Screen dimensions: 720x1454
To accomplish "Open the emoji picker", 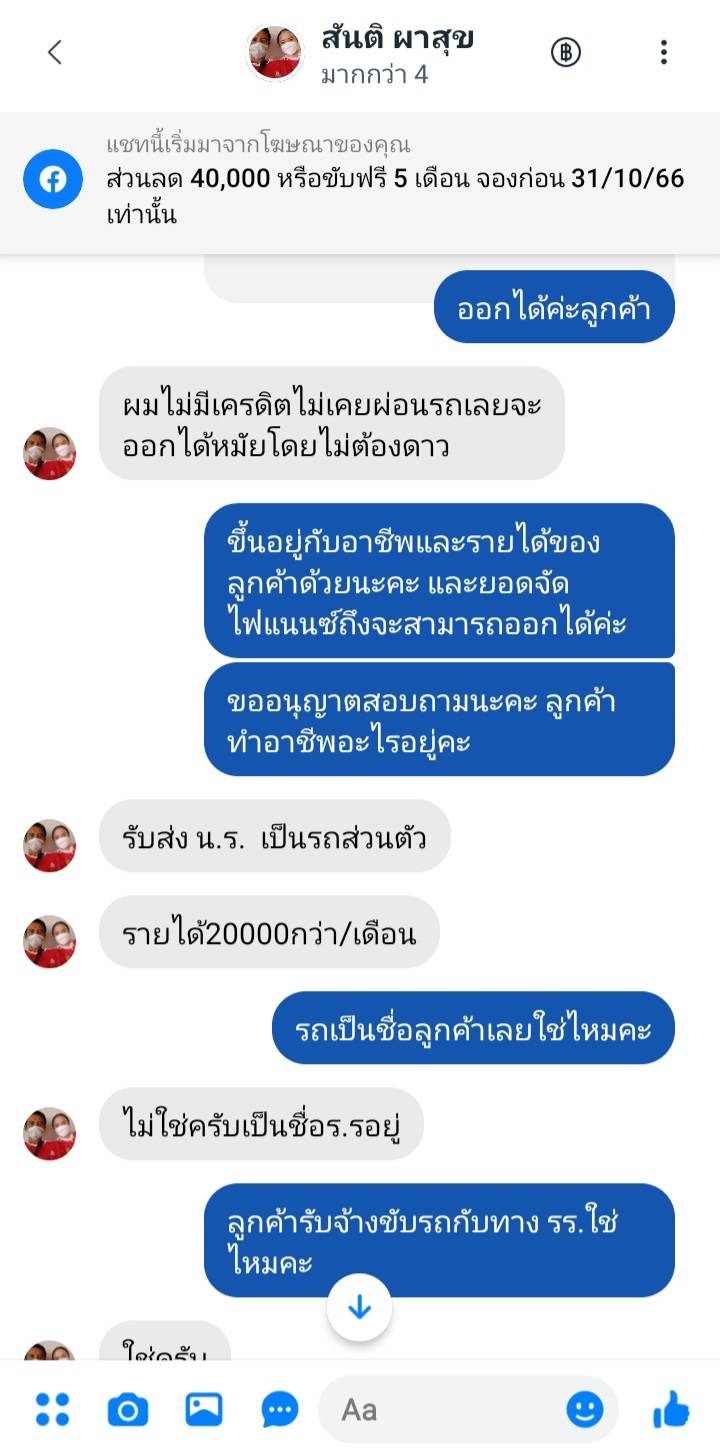I will point(585,1410).
